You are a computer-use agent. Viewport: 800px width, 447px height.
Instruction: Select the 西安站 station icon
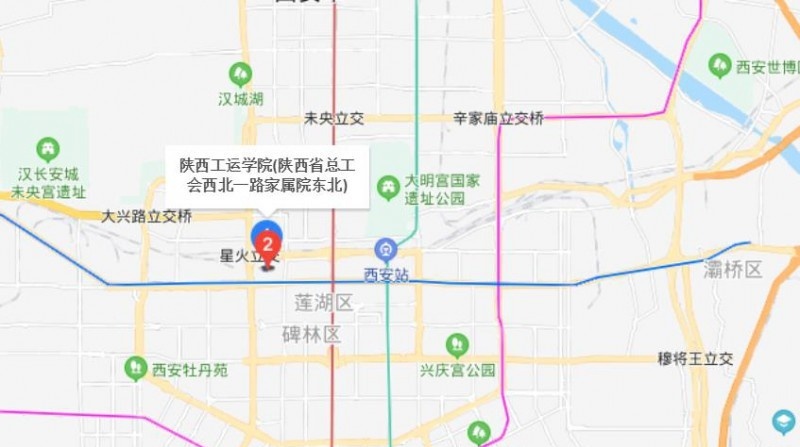[385, 251]
